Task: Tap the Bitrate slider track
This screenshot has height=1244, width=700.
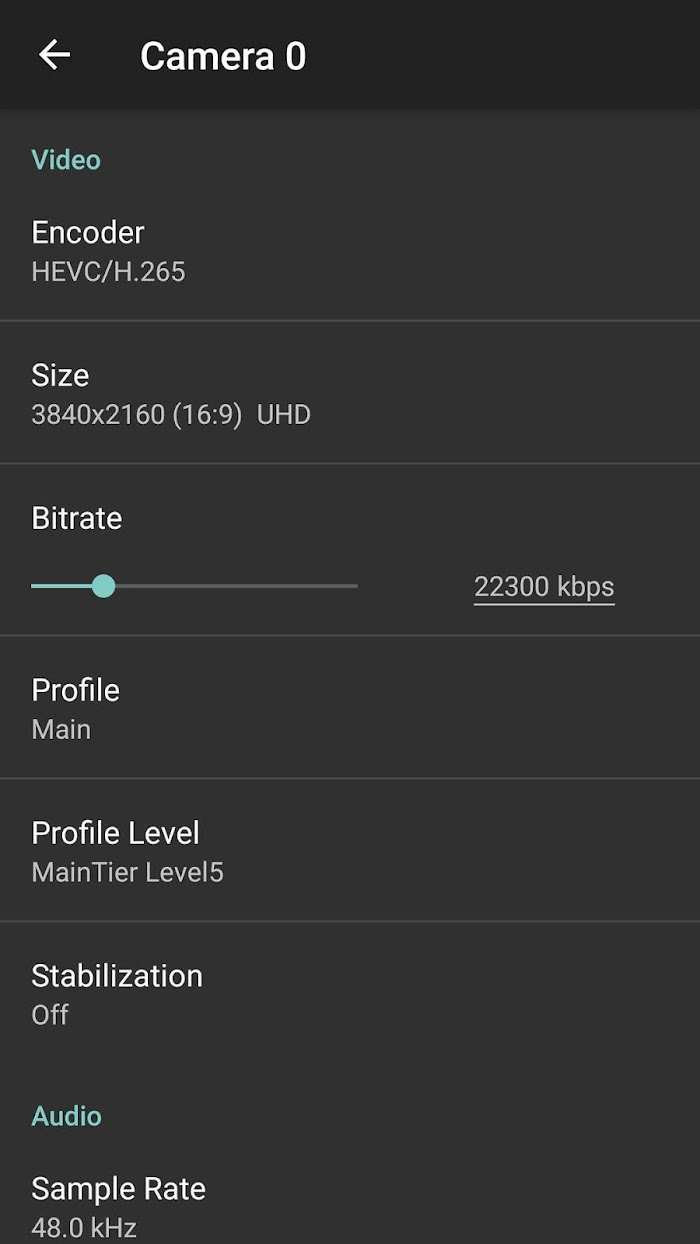Action: click(x=194, y=586)
